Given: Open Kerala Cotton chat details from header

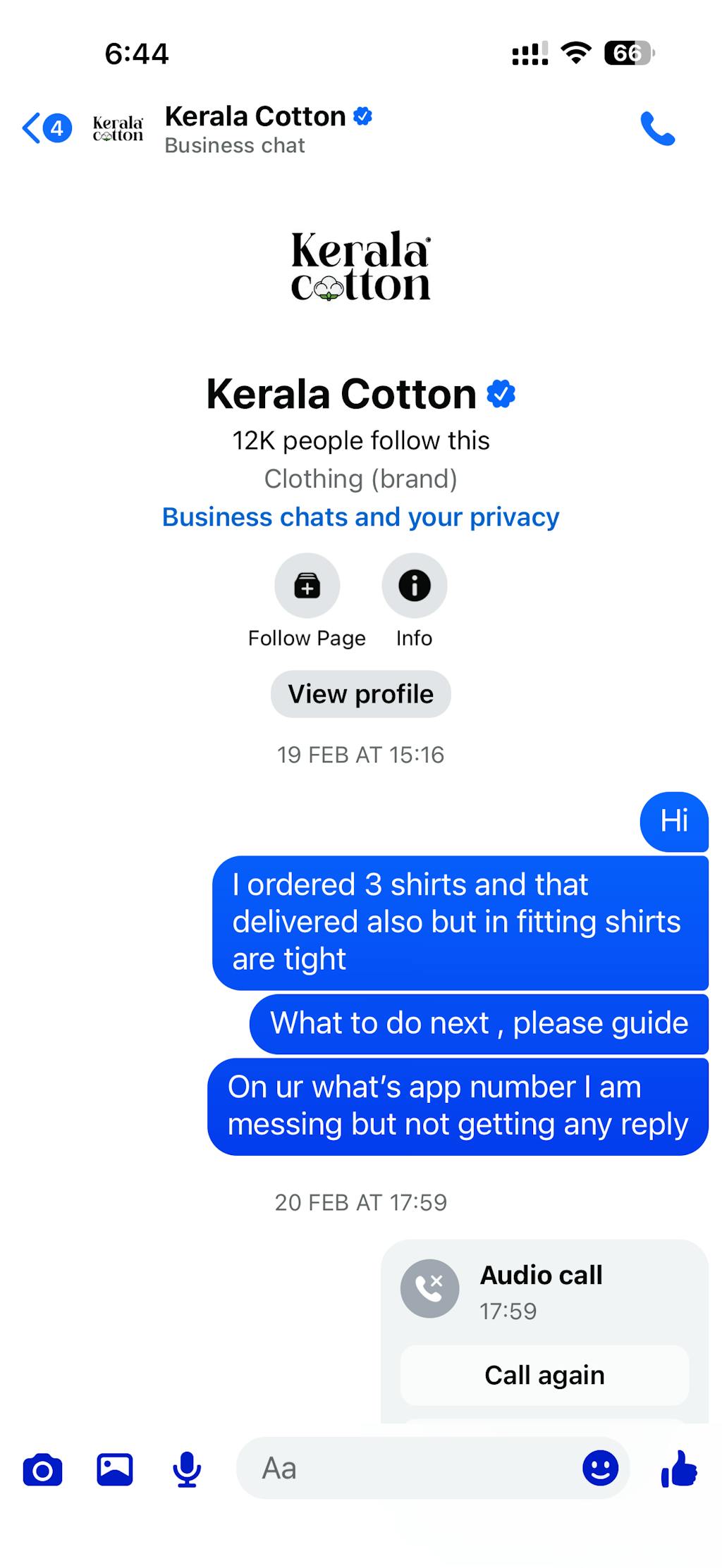Looking at the screenshot, I should point(254,129).
